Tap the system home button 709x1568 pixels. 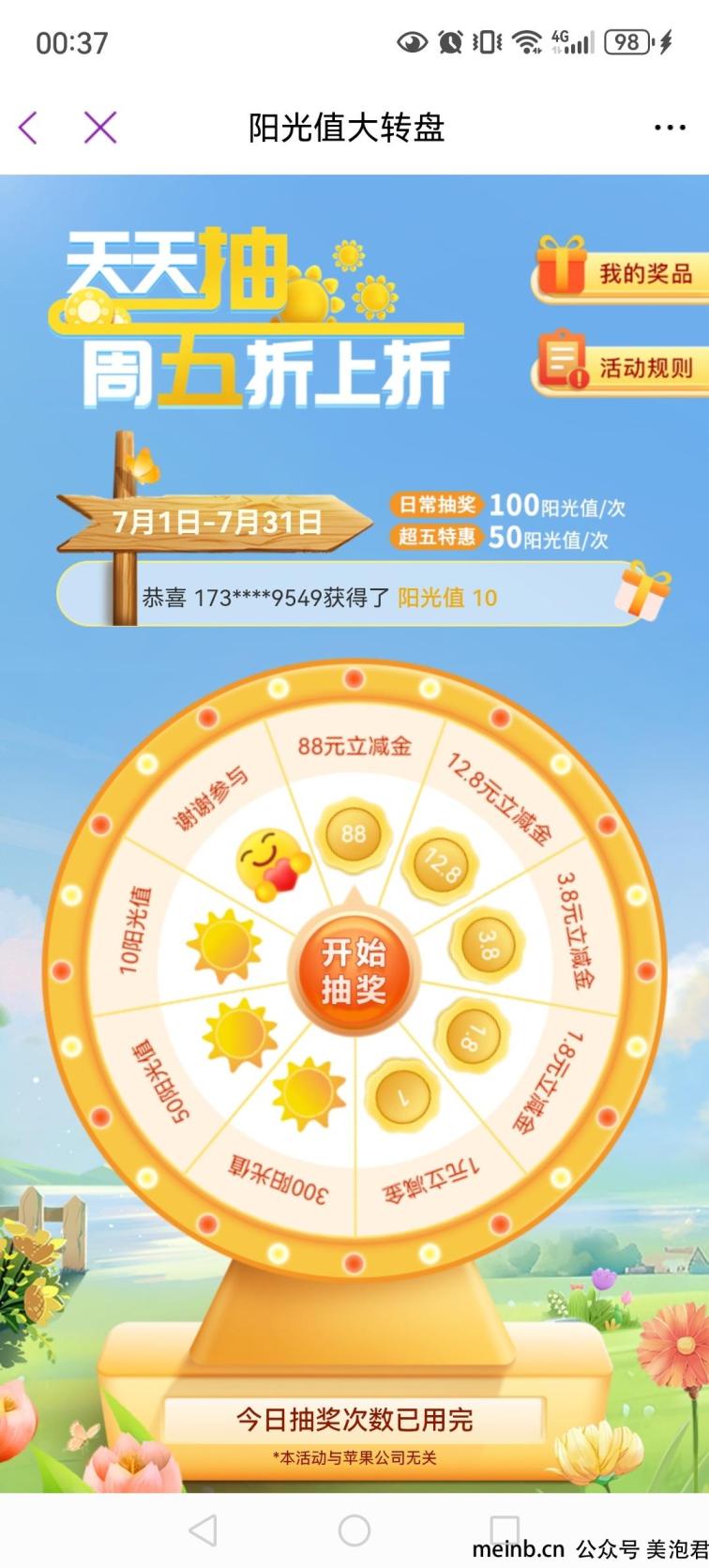(x=354, y=1530)
